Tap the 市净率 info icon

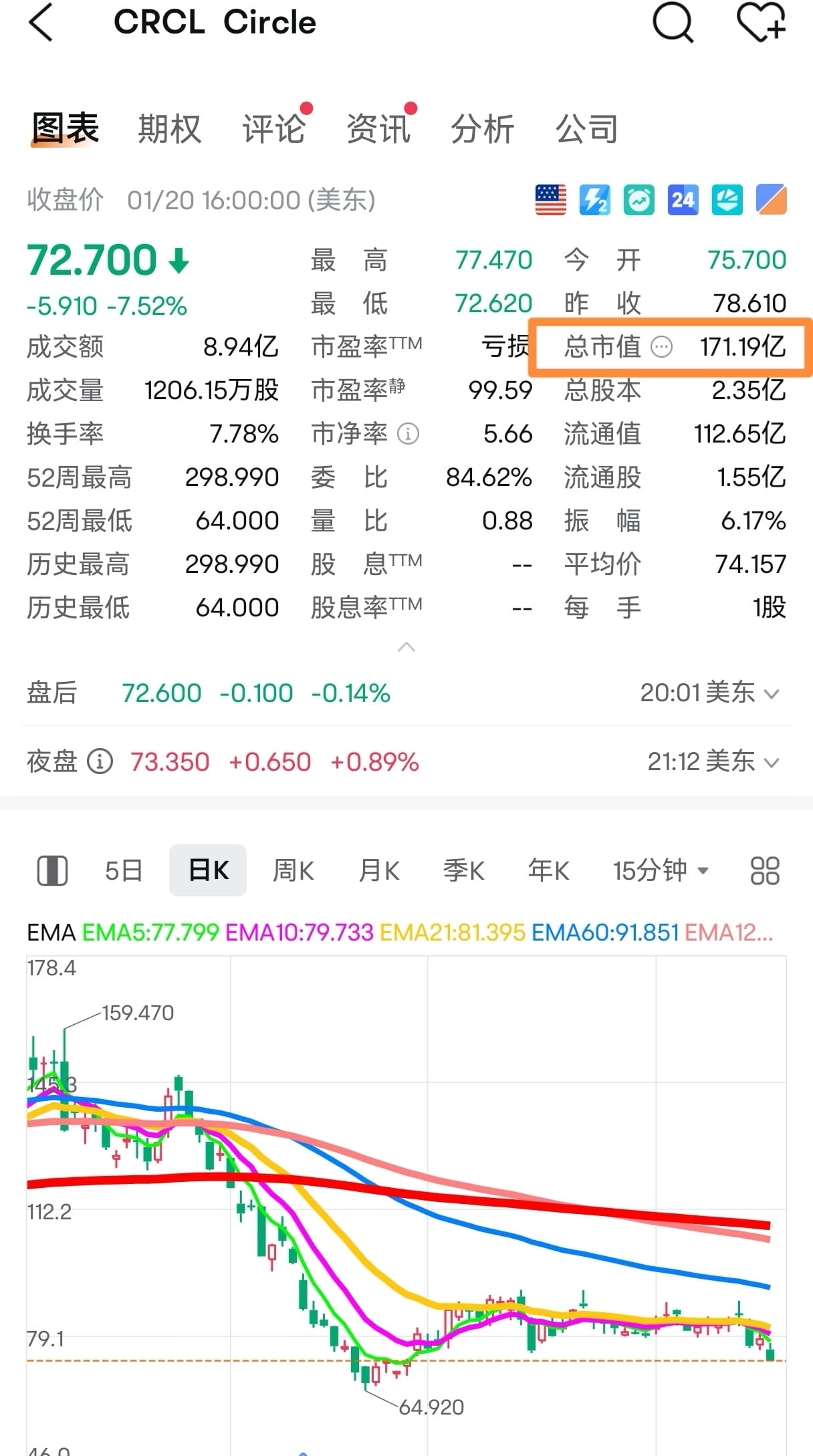tap(407, 434)
